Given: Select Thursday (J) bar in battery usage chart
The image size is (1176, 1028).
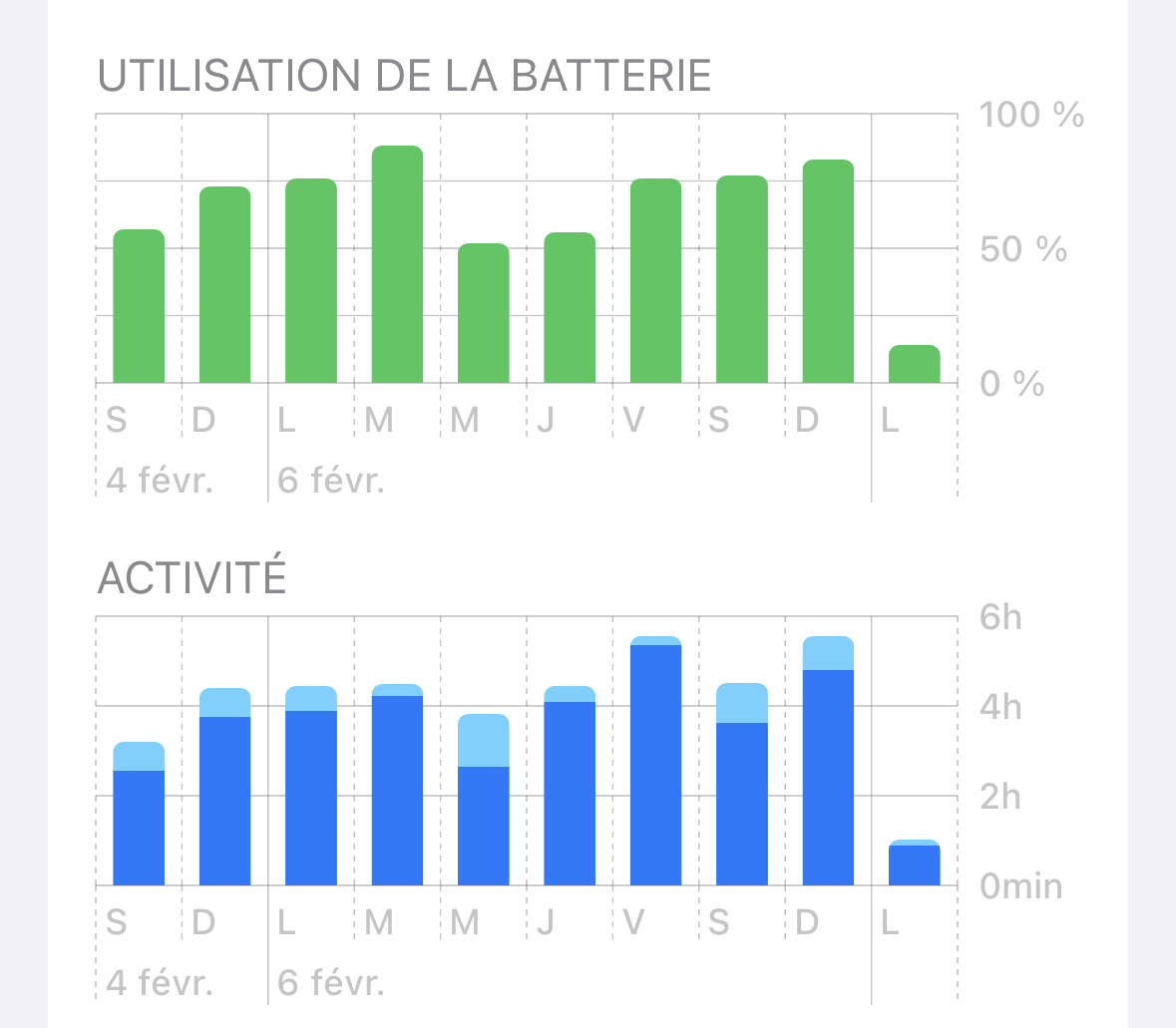Looking at the screenshot, I should [x=570, y=307].
